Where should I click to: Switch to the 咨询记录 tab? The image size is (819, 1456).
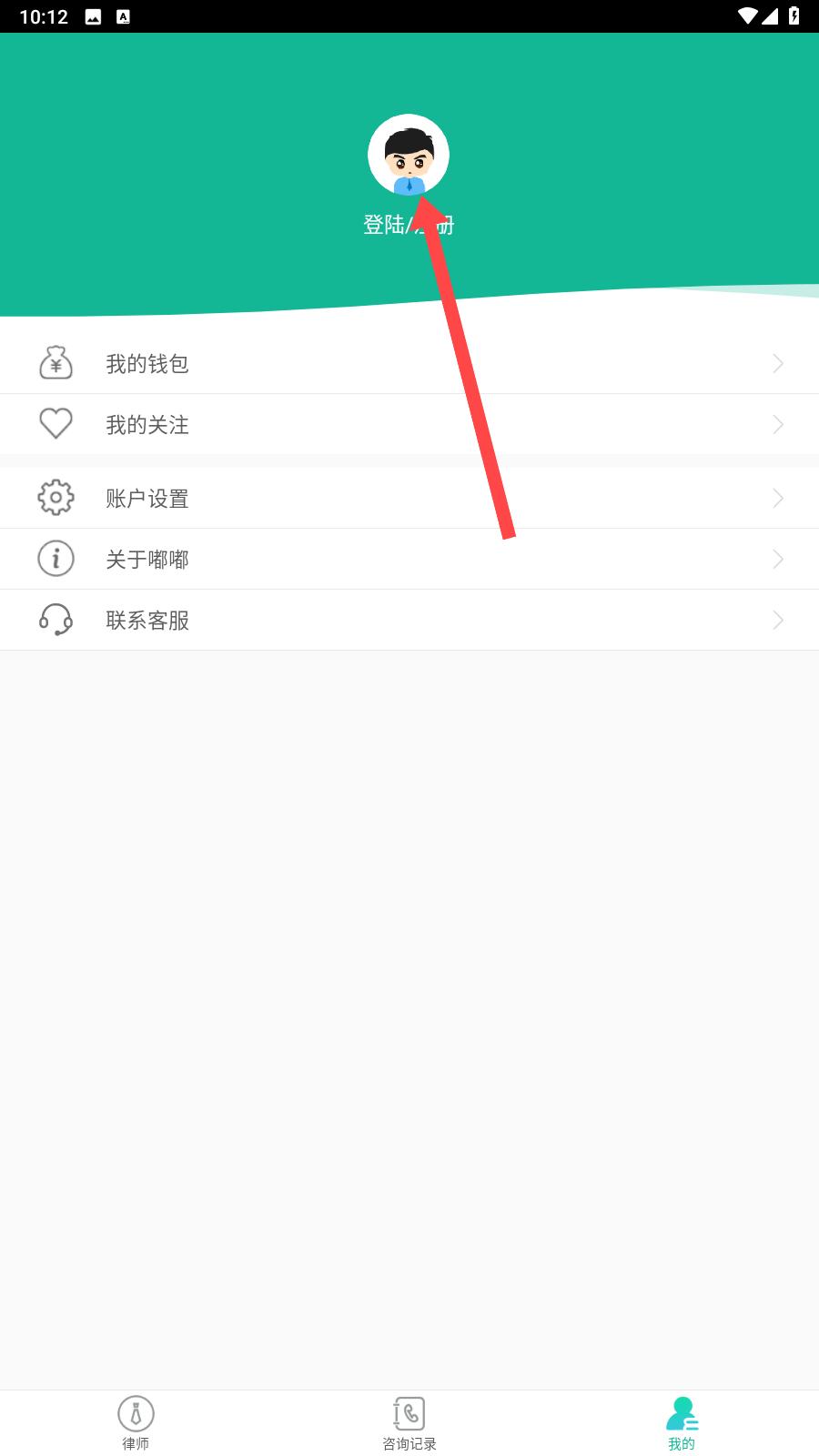coord(409,1423)
